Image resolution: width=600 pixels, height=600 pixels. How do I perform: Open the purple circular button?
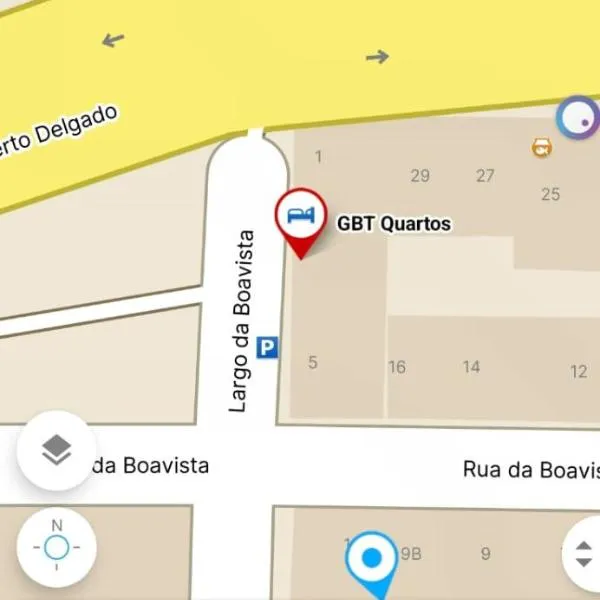coord(578,119)
